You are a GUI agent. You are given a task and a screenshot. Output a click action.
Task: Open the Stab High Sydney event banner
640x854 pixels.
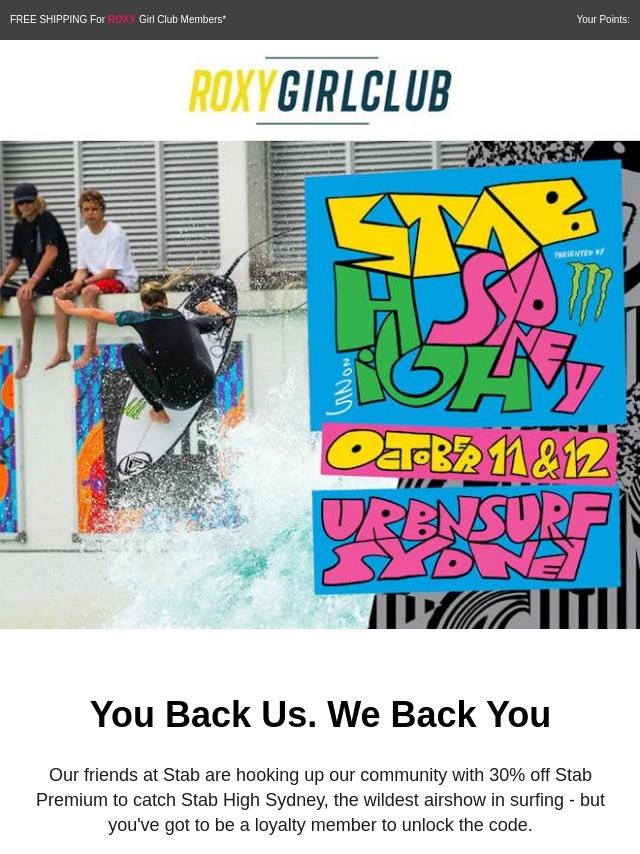click(320, 385)
